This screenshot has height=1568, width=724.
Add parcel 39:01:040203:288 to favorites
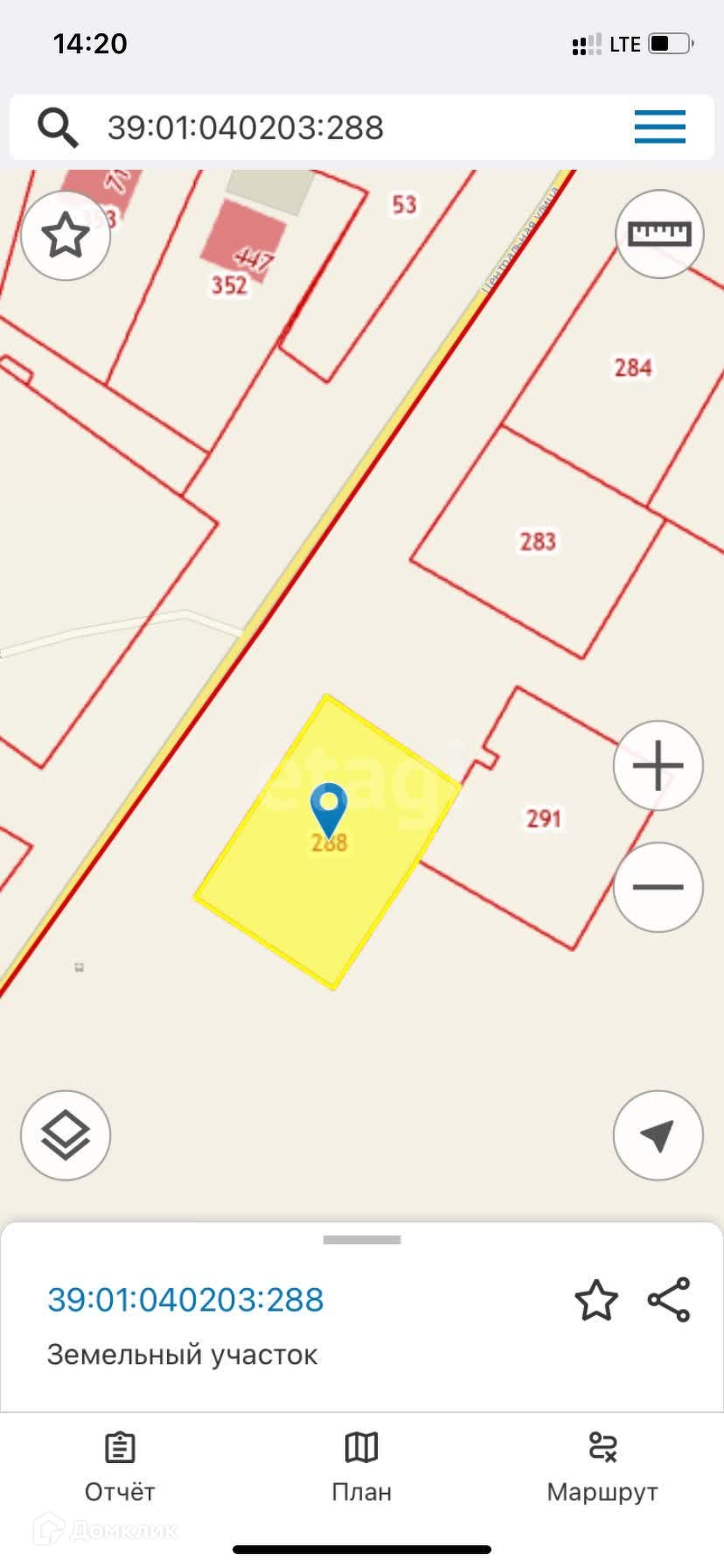[596, 1300]
